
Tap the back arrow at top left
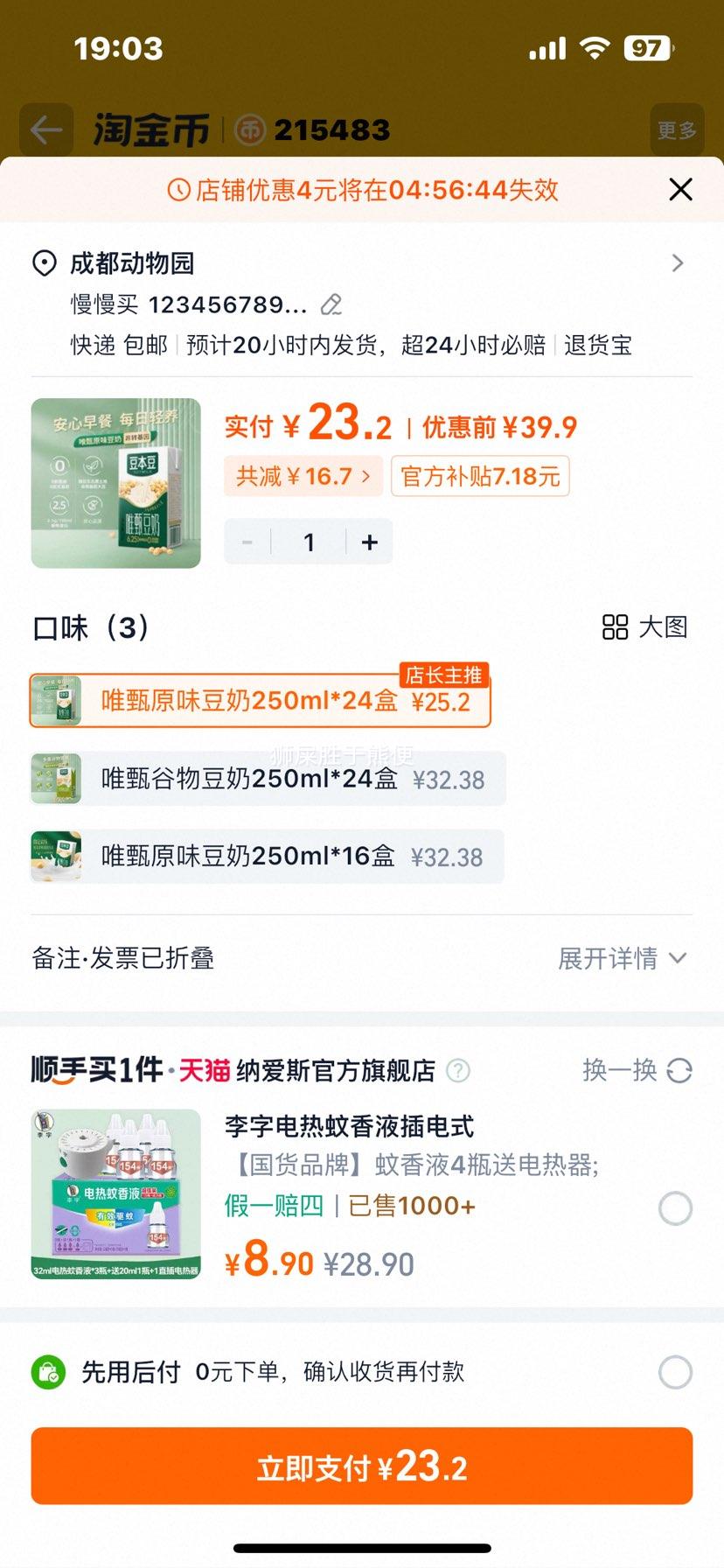pyautogui.click(x=45, y=129)
